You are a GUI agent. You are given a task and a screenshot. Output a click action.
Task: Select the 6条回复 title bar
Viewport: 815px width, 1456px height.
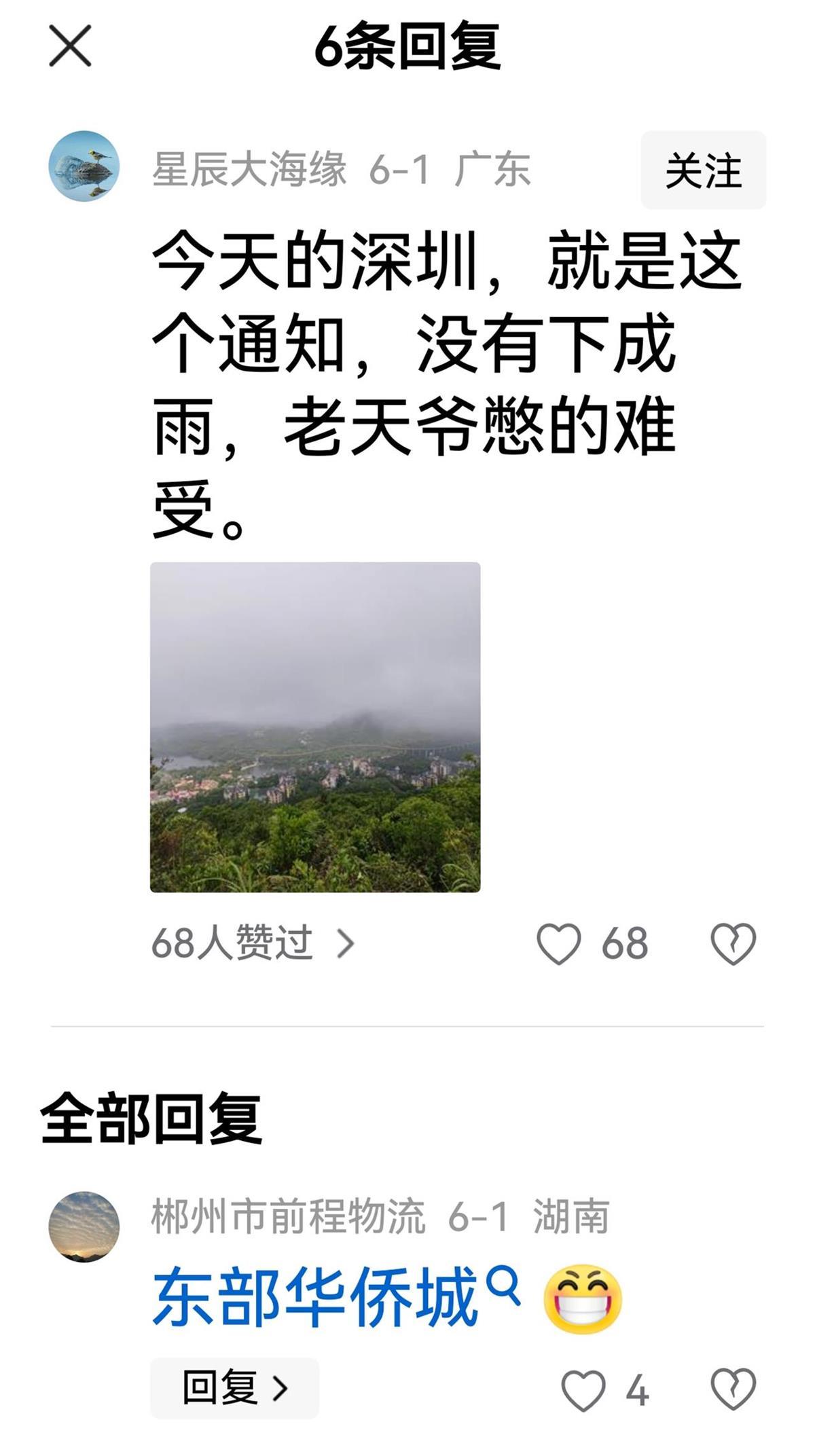click(407, 49)
